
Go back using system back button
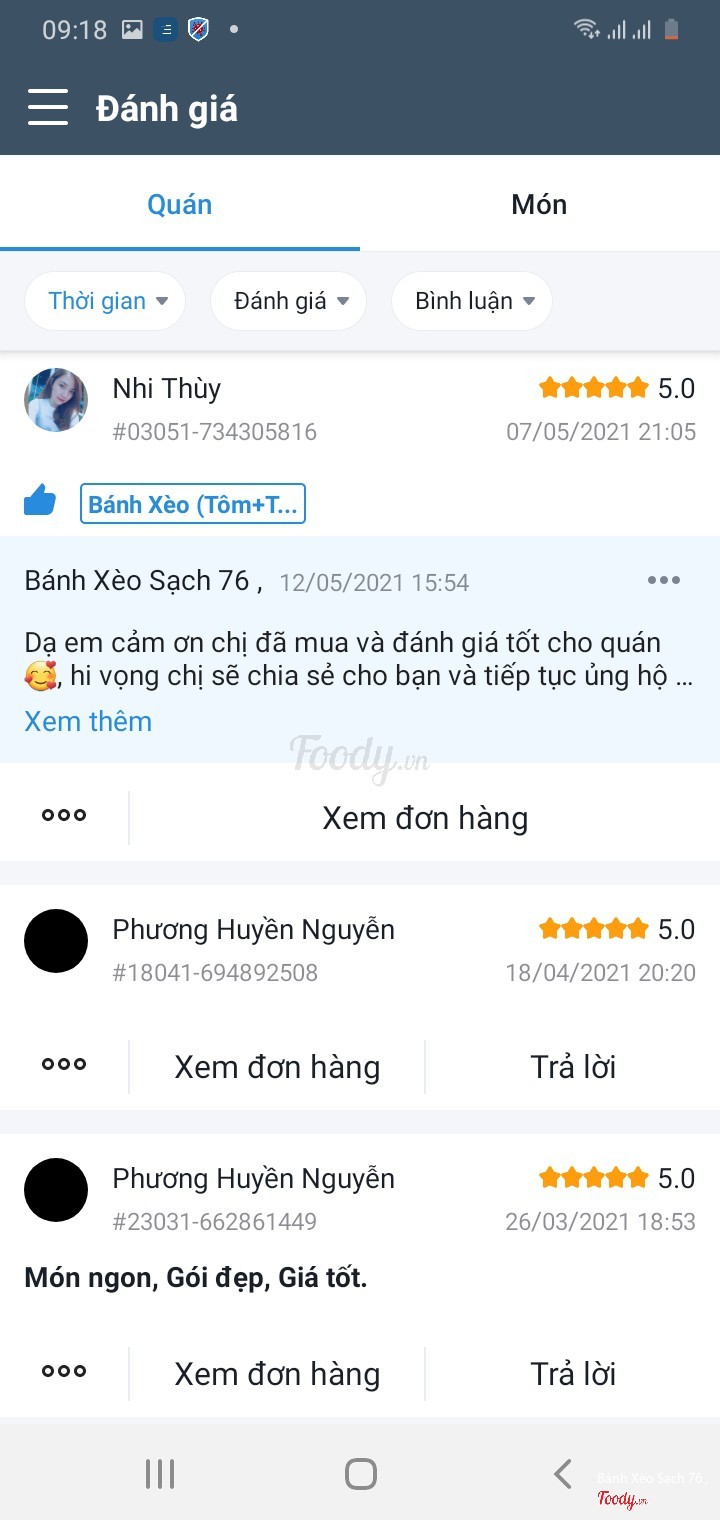pyautogui.click(x=562, y=1474)
